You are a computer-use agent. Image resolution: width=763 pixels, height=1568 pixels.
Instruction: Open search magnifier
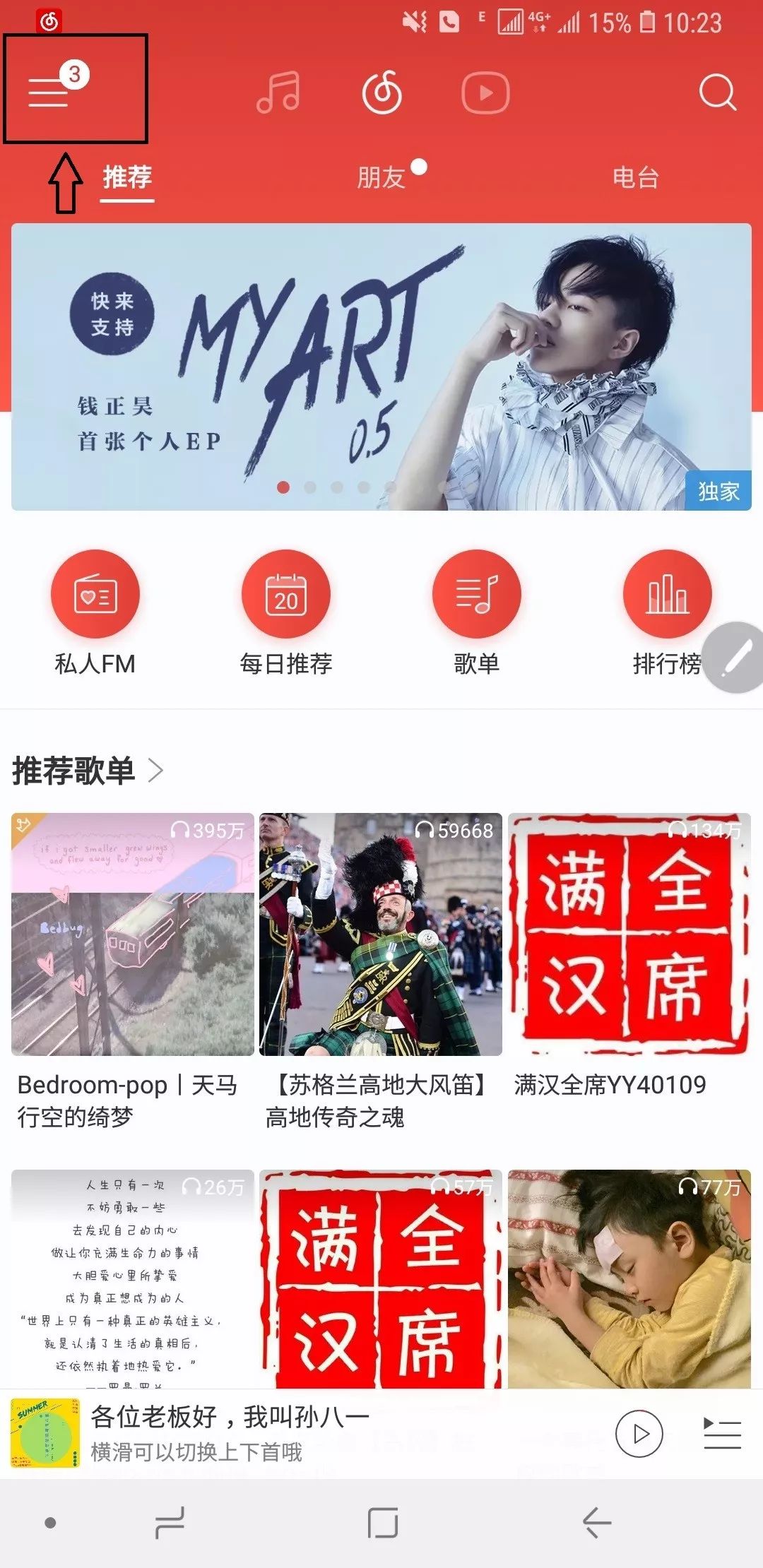pyautogui.click(x=717, y=93)
